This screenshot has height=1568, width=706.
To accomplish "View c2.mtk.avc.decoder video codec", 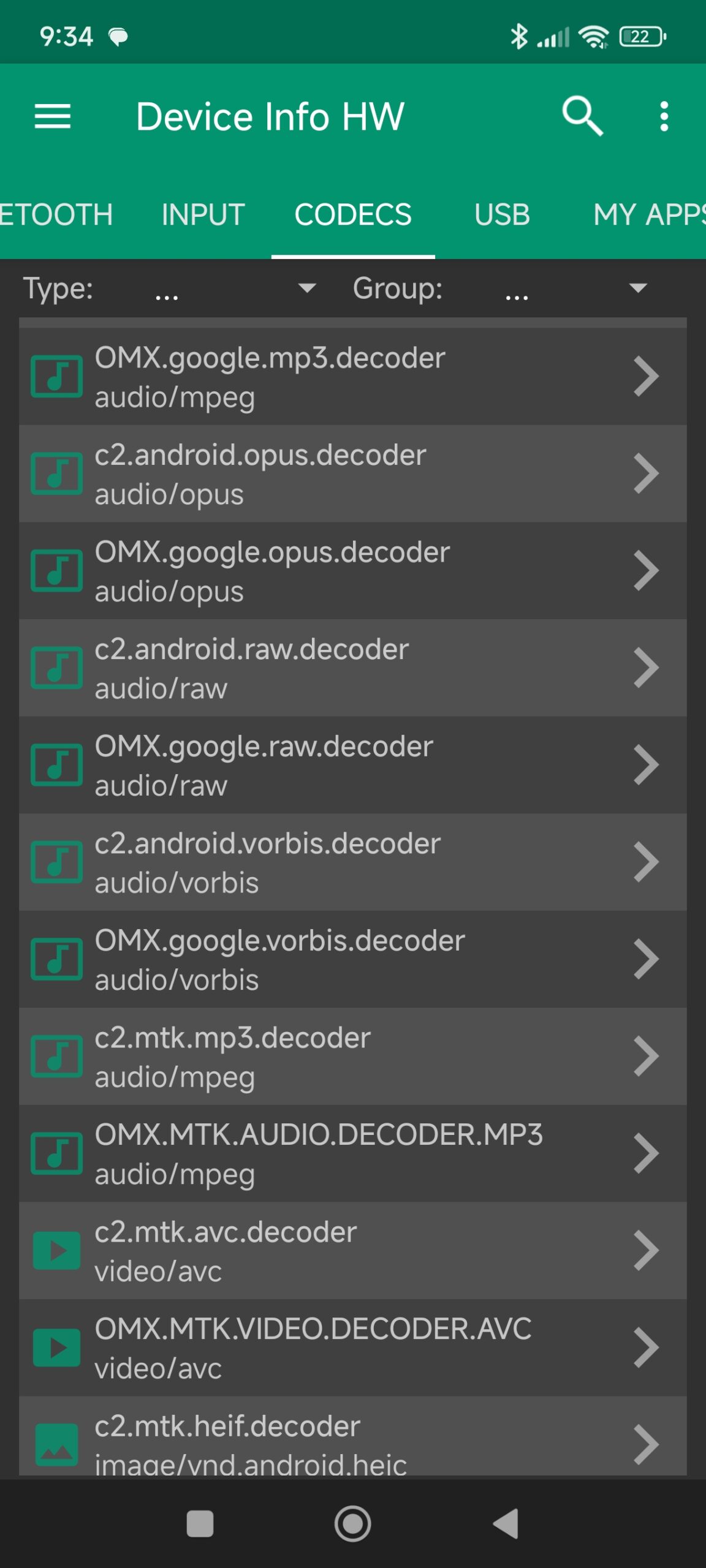I will point(352,1251).
